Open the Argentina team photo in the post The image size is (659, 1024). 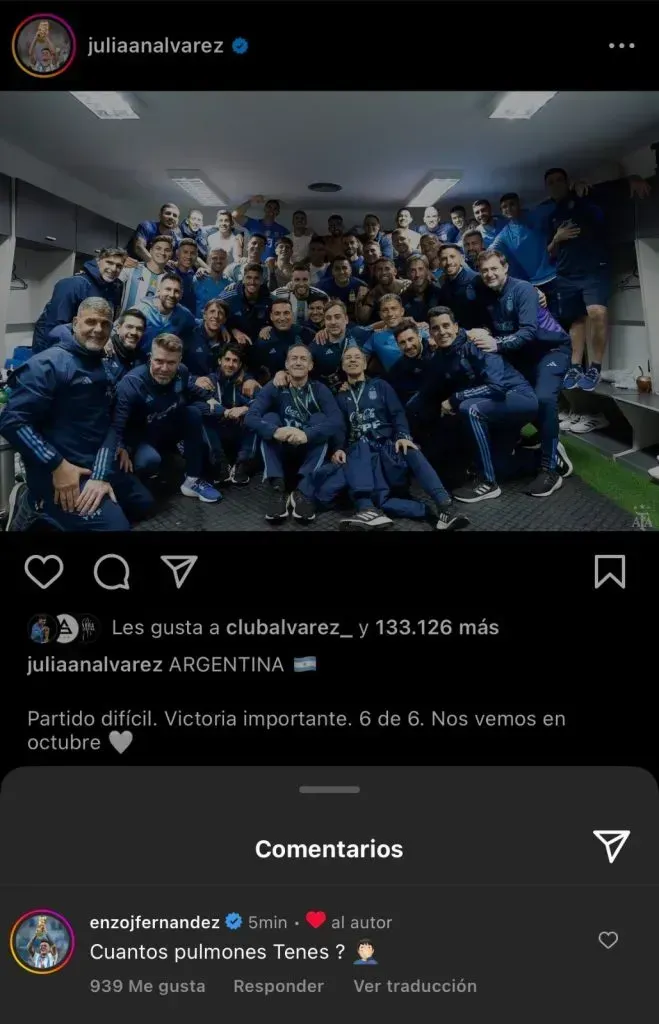coord(329,310)
